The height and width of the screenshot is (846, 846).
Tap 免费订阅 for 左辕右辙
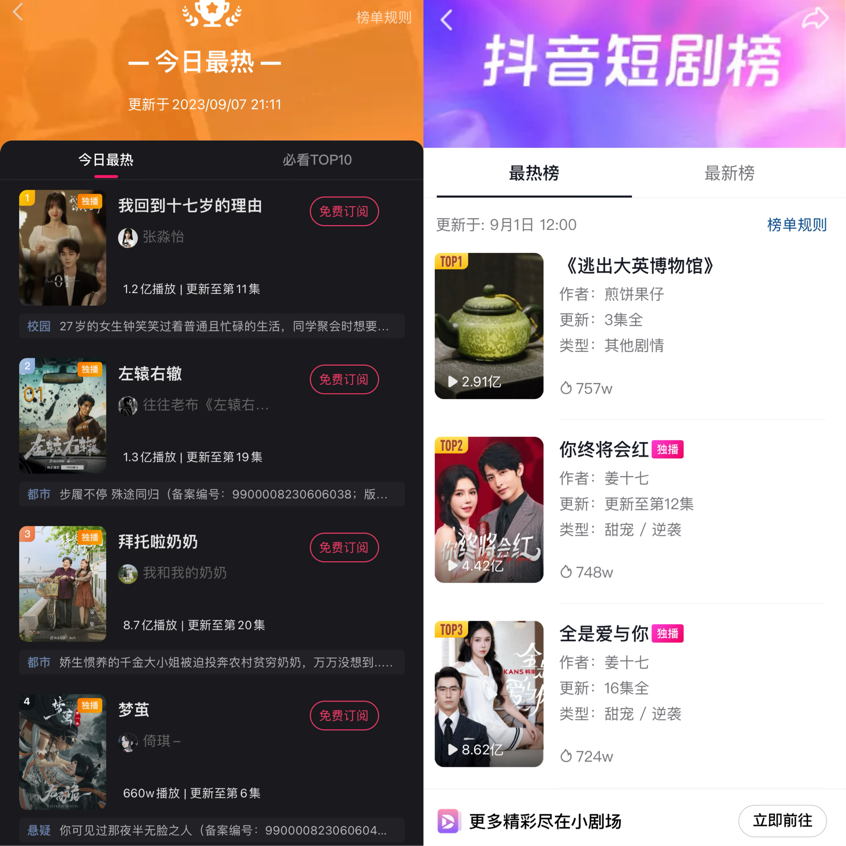click(x=344, y=379)
